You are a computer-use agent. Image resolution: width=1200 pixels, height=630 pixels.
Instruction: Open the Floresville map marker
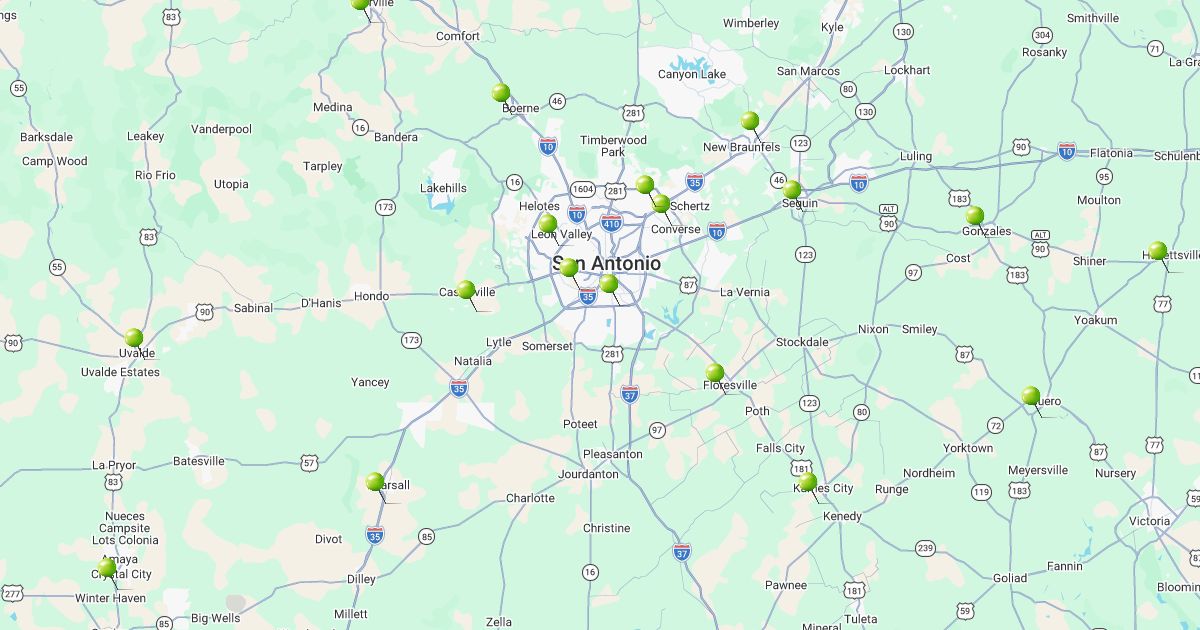tap(715, 373)
